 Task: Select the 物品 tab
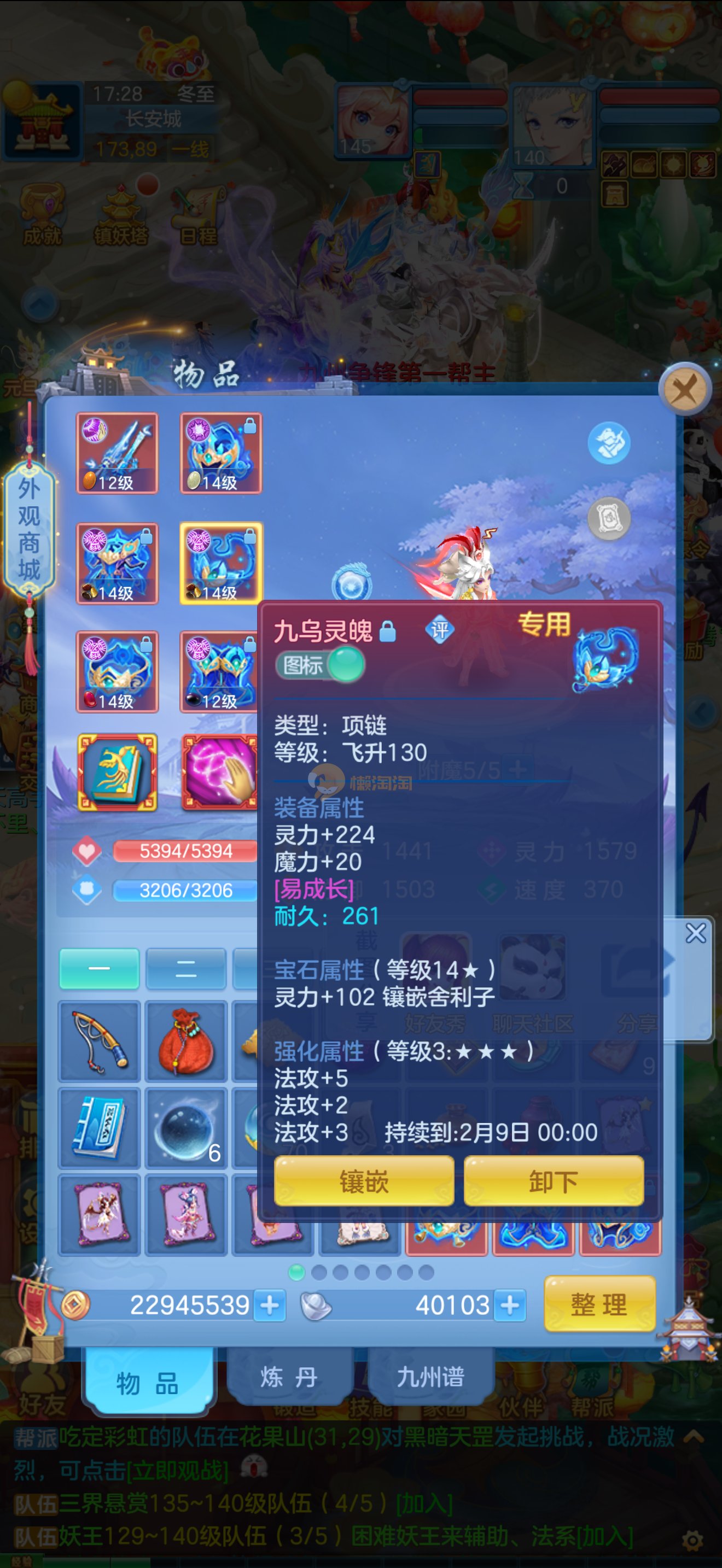[147, 1382]
